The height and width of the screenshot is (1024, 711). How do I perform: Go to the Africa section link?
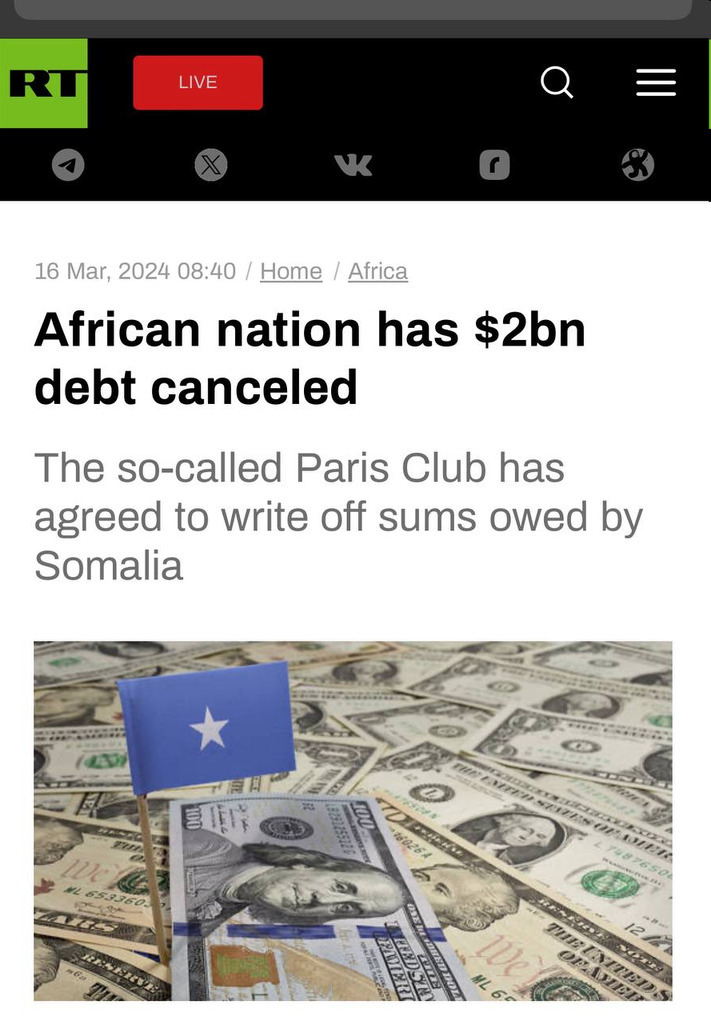[x=378, y=271]
